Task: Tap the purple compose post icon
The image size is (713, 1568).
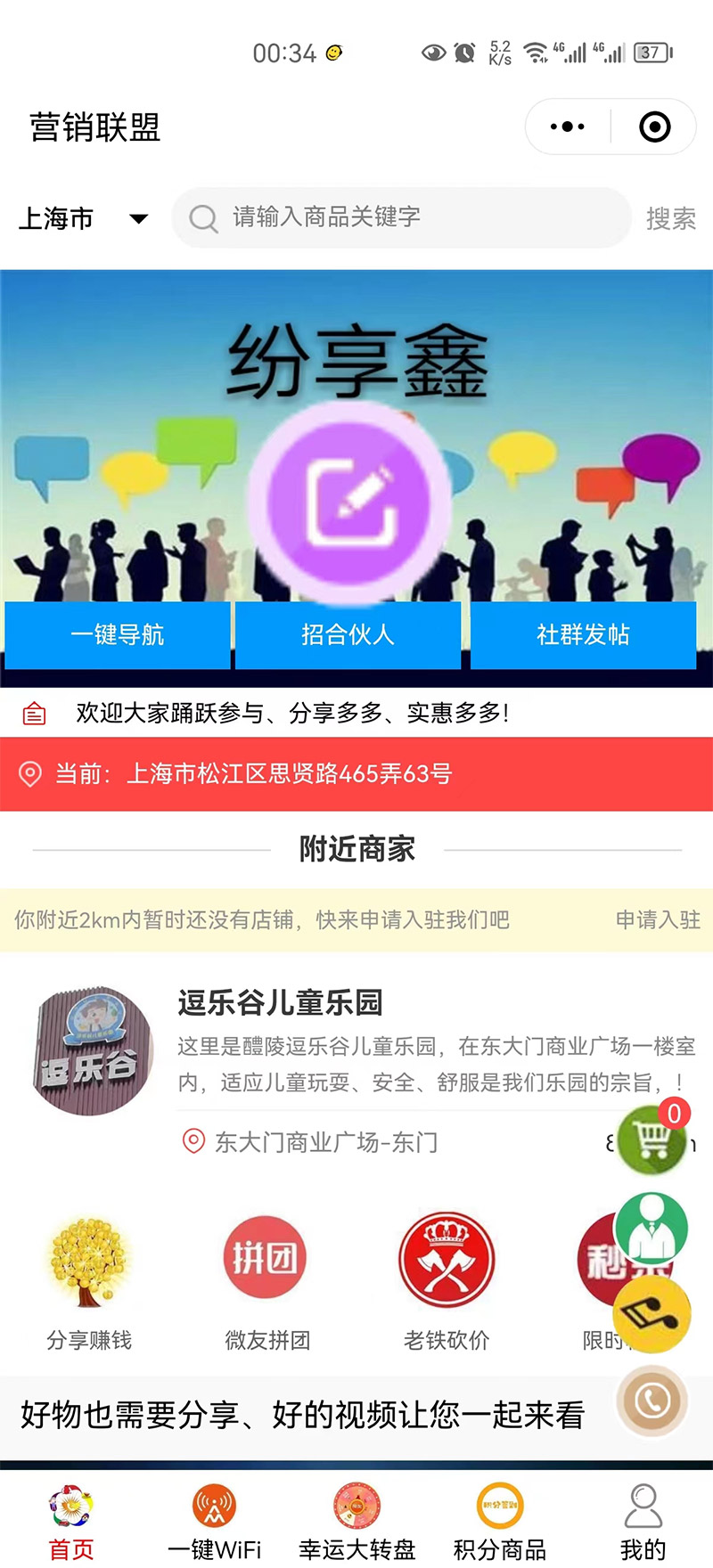Action: coord(350,503)
